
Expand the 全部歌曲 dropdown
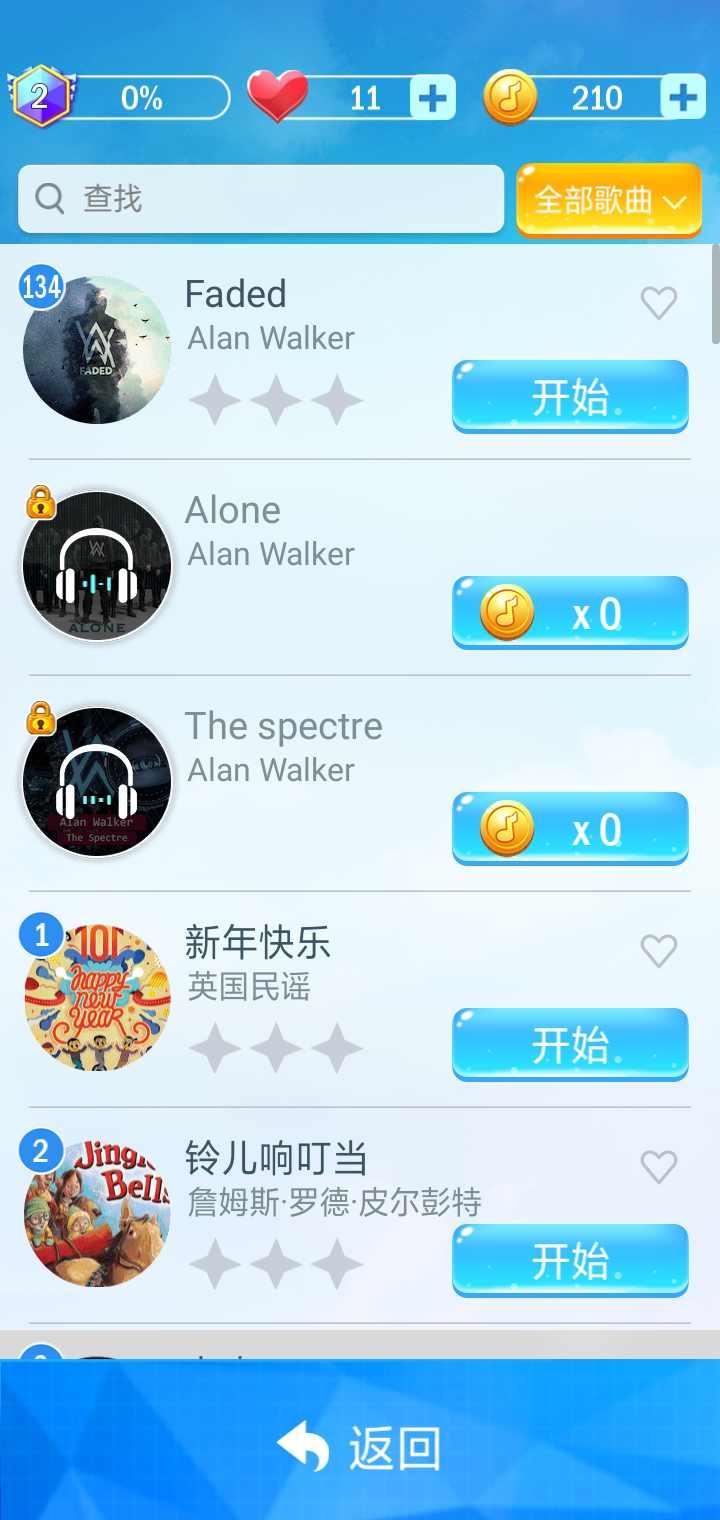(609, 200)
